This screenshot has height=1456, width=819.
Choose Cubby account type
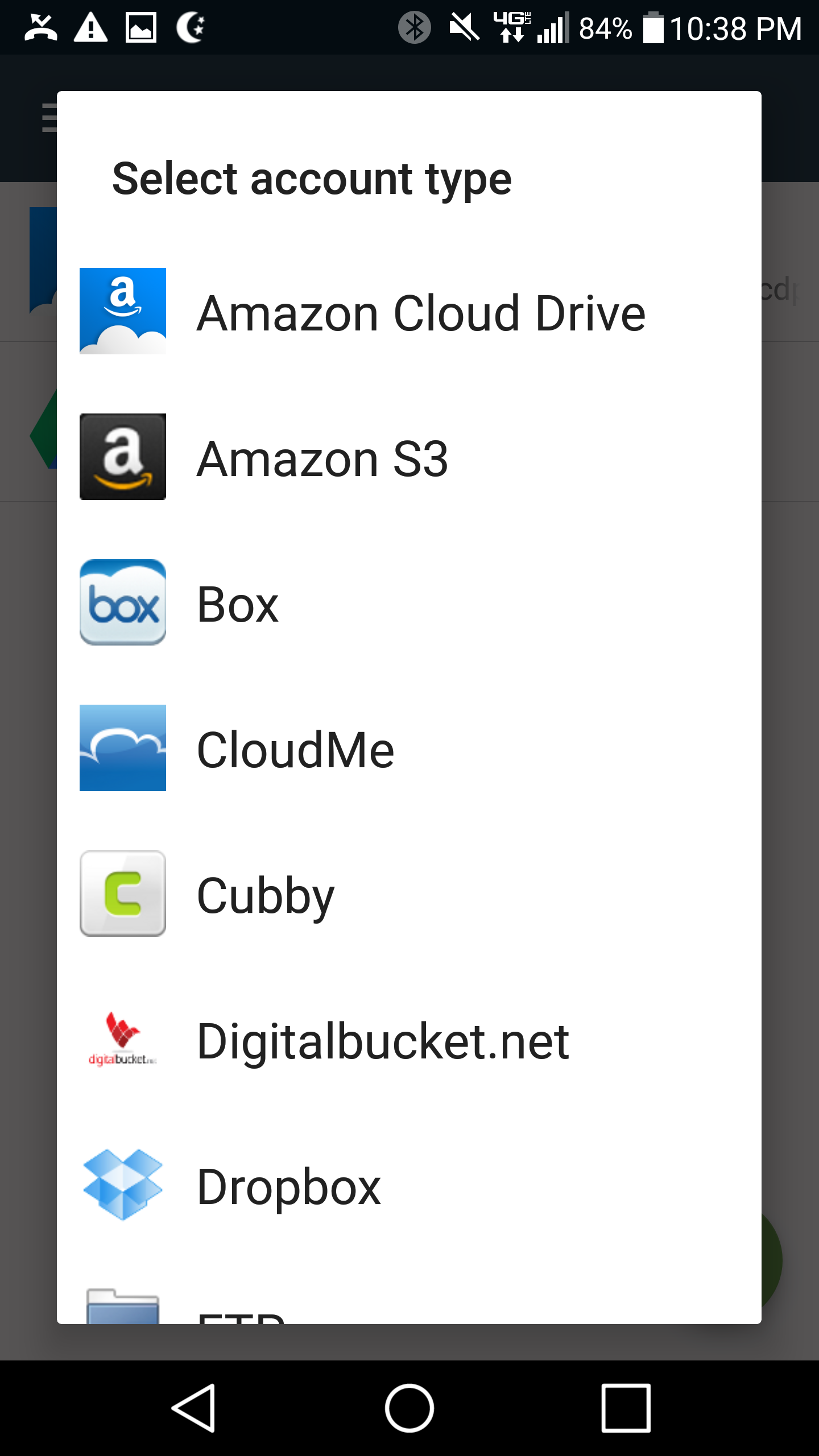tap(409, 894)
